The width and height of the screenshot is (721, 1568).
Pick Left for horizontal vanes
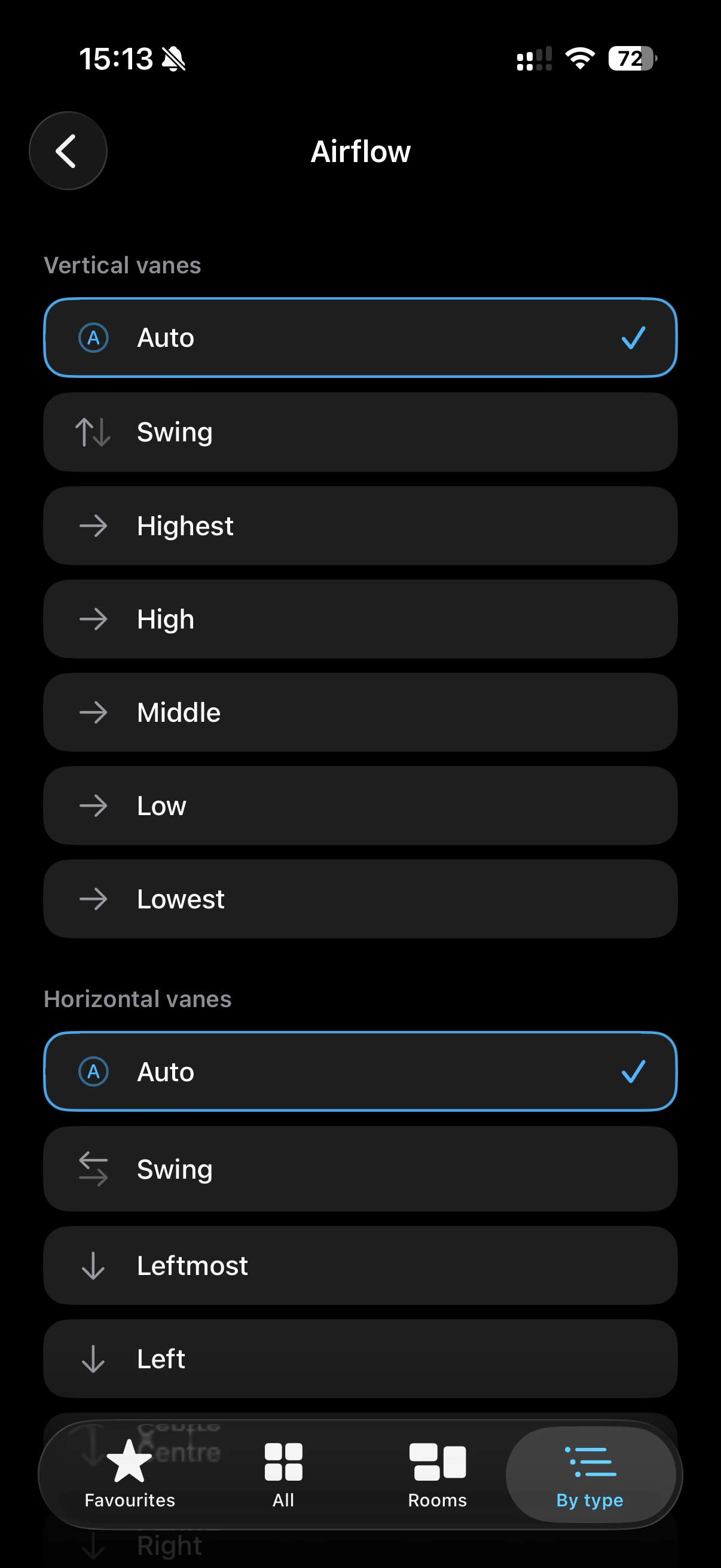[x=360, y=1359]
